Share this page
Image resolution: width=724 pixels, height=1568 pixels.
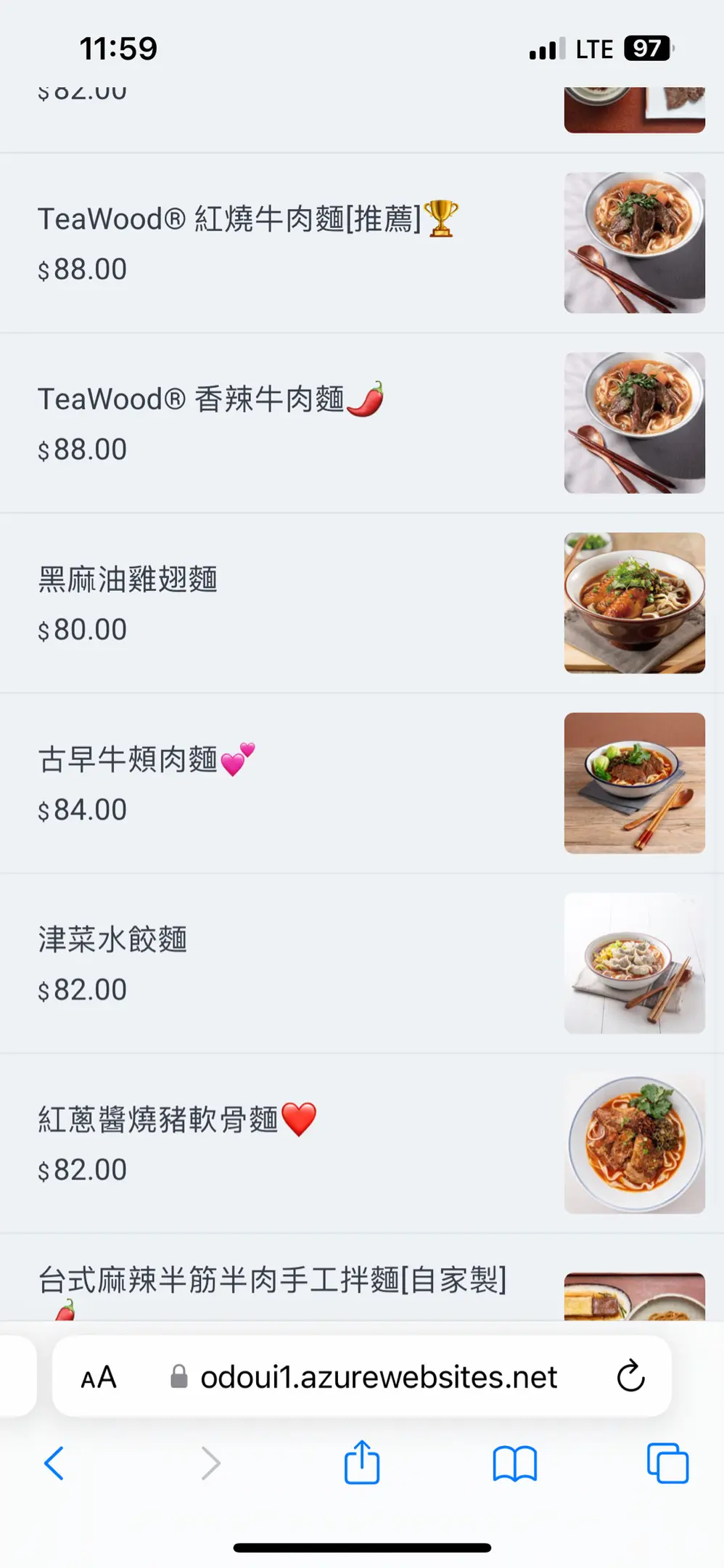point(362,1461)
